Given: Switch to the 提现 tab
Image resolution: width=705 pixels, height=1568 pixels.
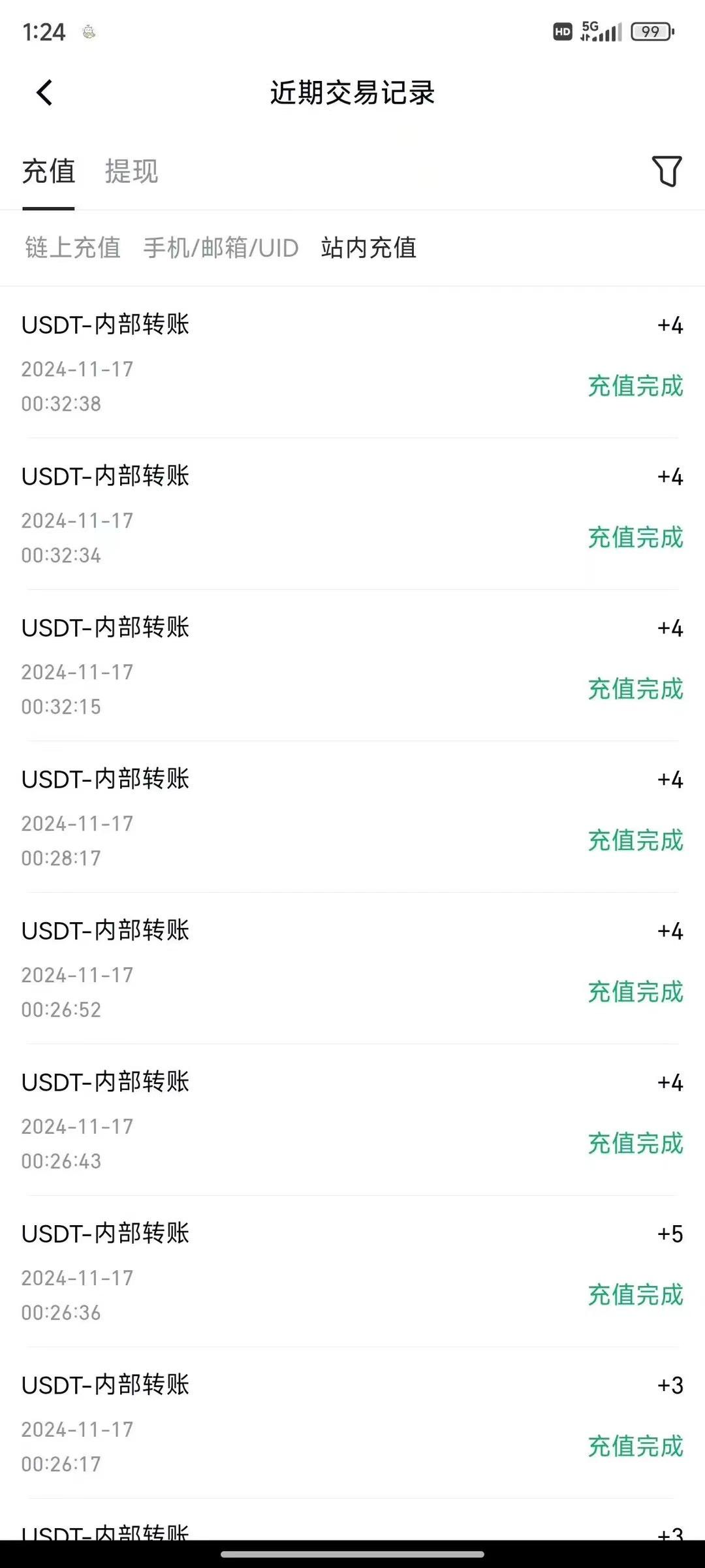Looking at the screenshot, I should pos(131,172).
